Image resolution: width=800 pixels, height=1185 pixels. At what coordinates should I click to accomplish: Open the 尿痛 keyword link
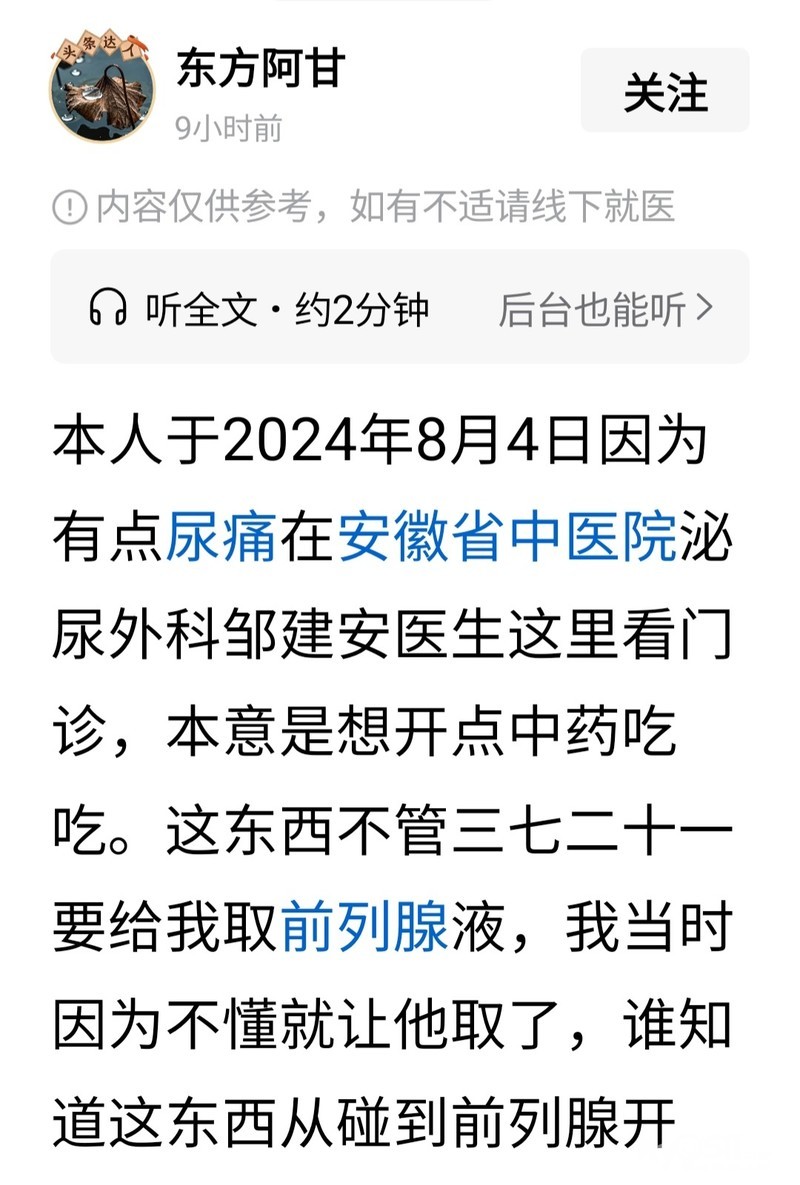pyautogui.click(x=222, y=537)
